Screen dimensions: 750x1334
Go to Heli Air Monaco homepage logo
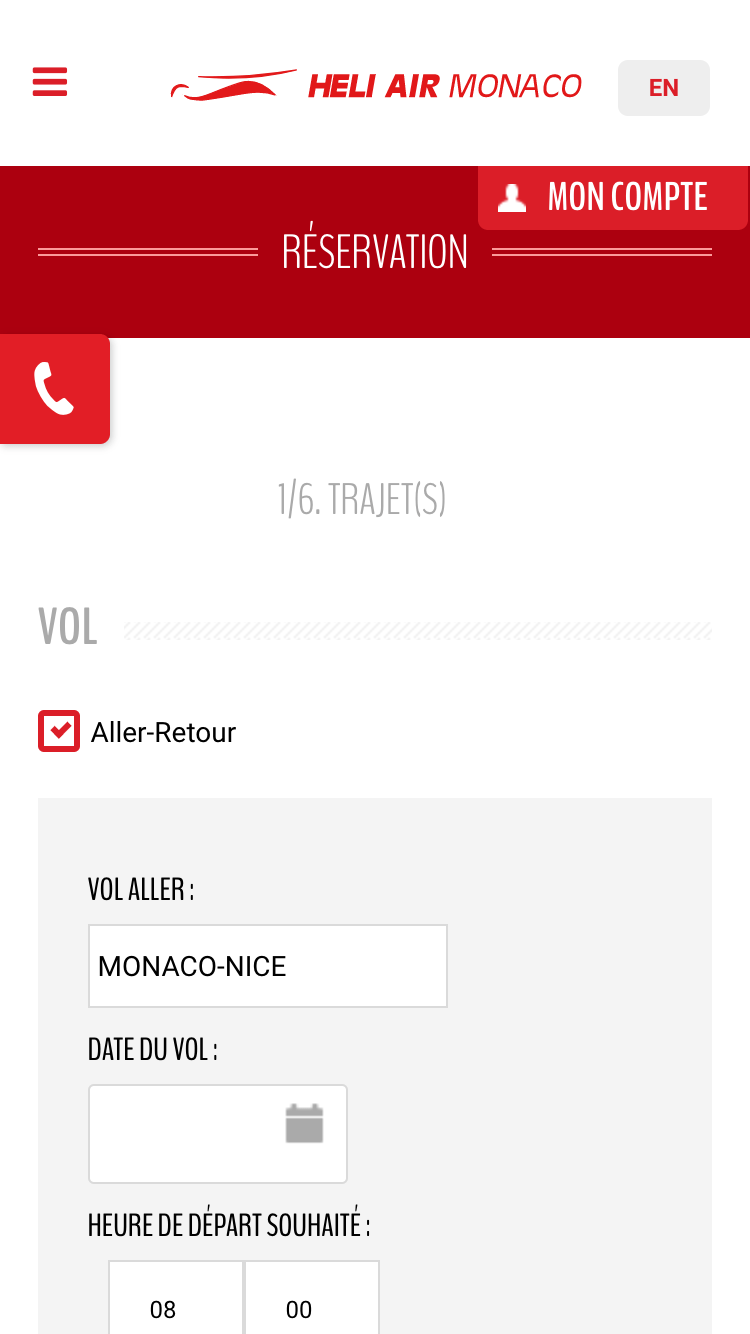[x=376, y=86]
